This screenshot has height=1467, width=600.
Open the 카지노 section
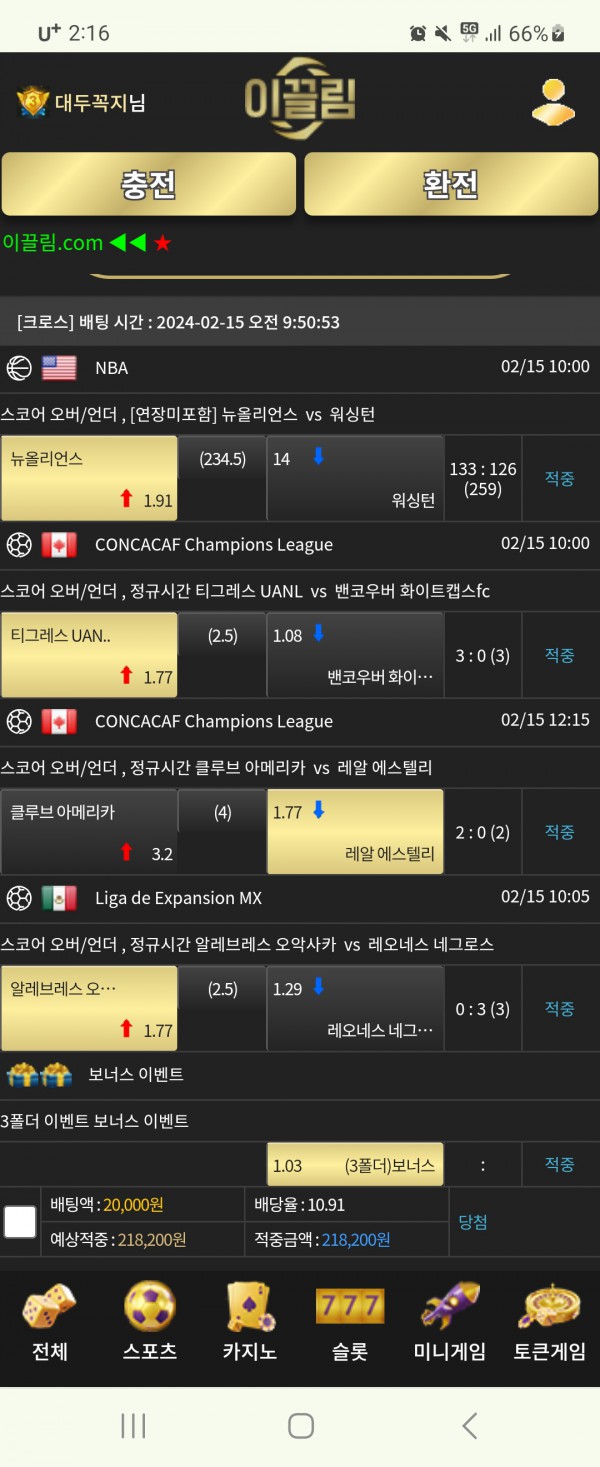click(x=250, y=1322)
